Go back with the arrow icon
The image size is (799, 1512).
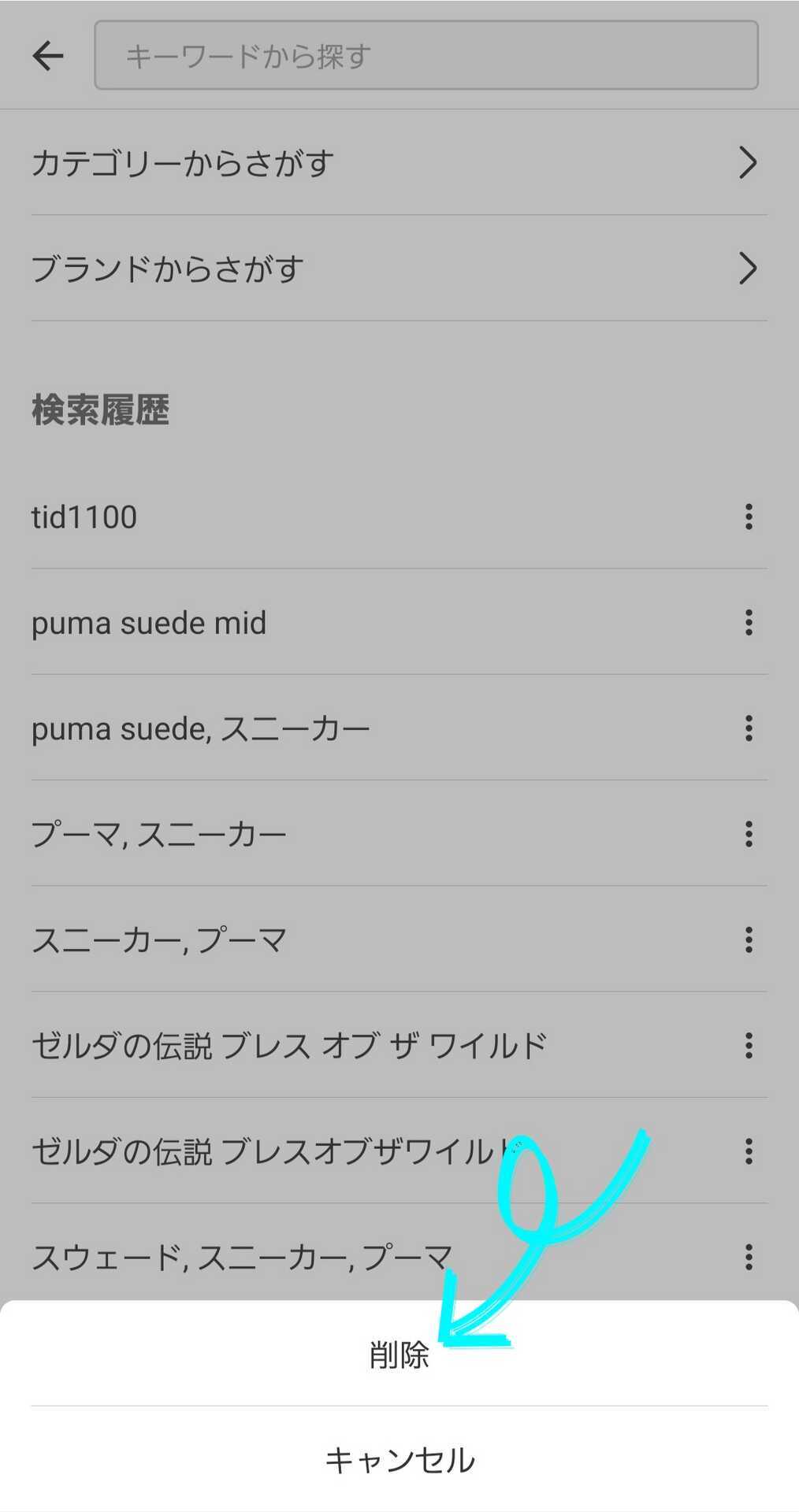coord(48,56)
